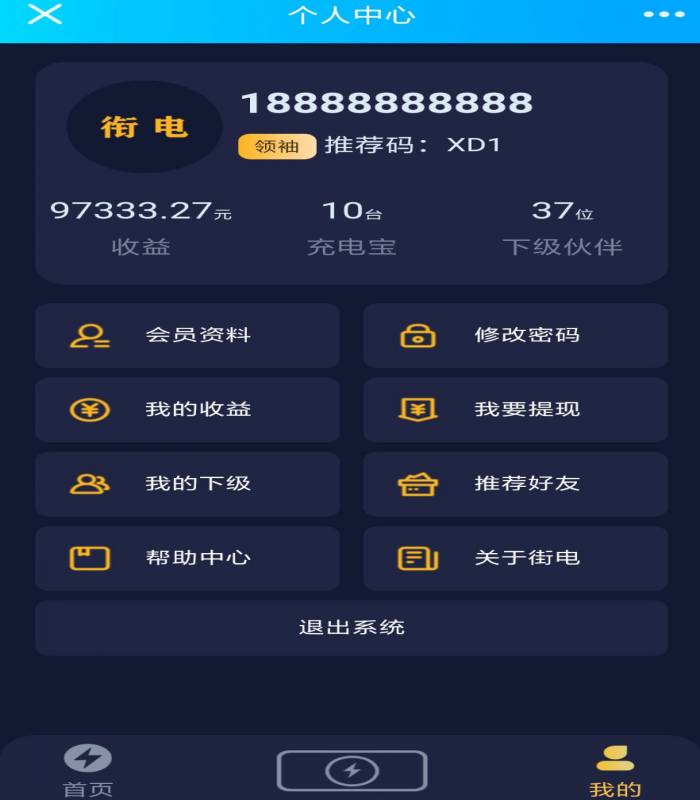Go to 帮助中心 help center

point(187,558)
